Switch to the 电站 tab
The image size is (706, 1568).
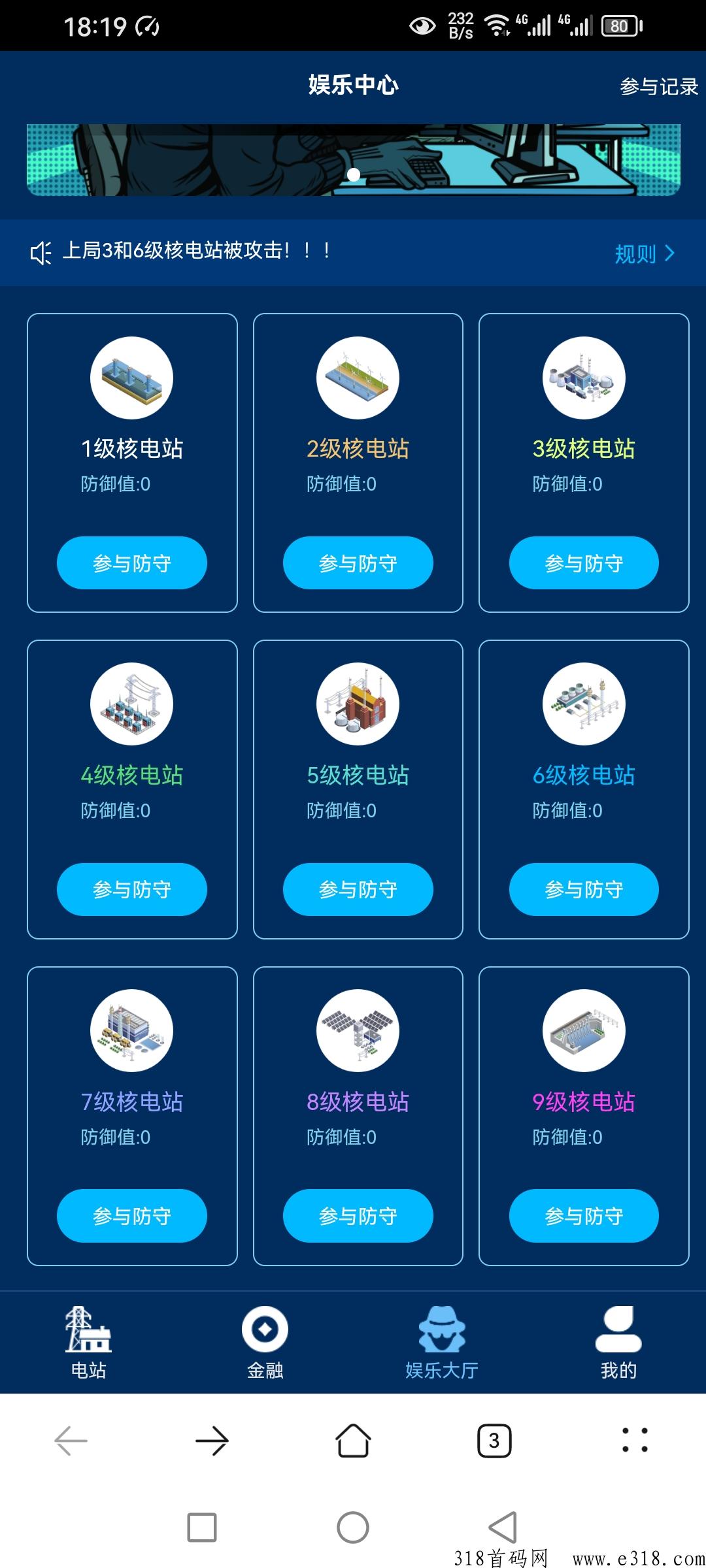click(88, 1343)
